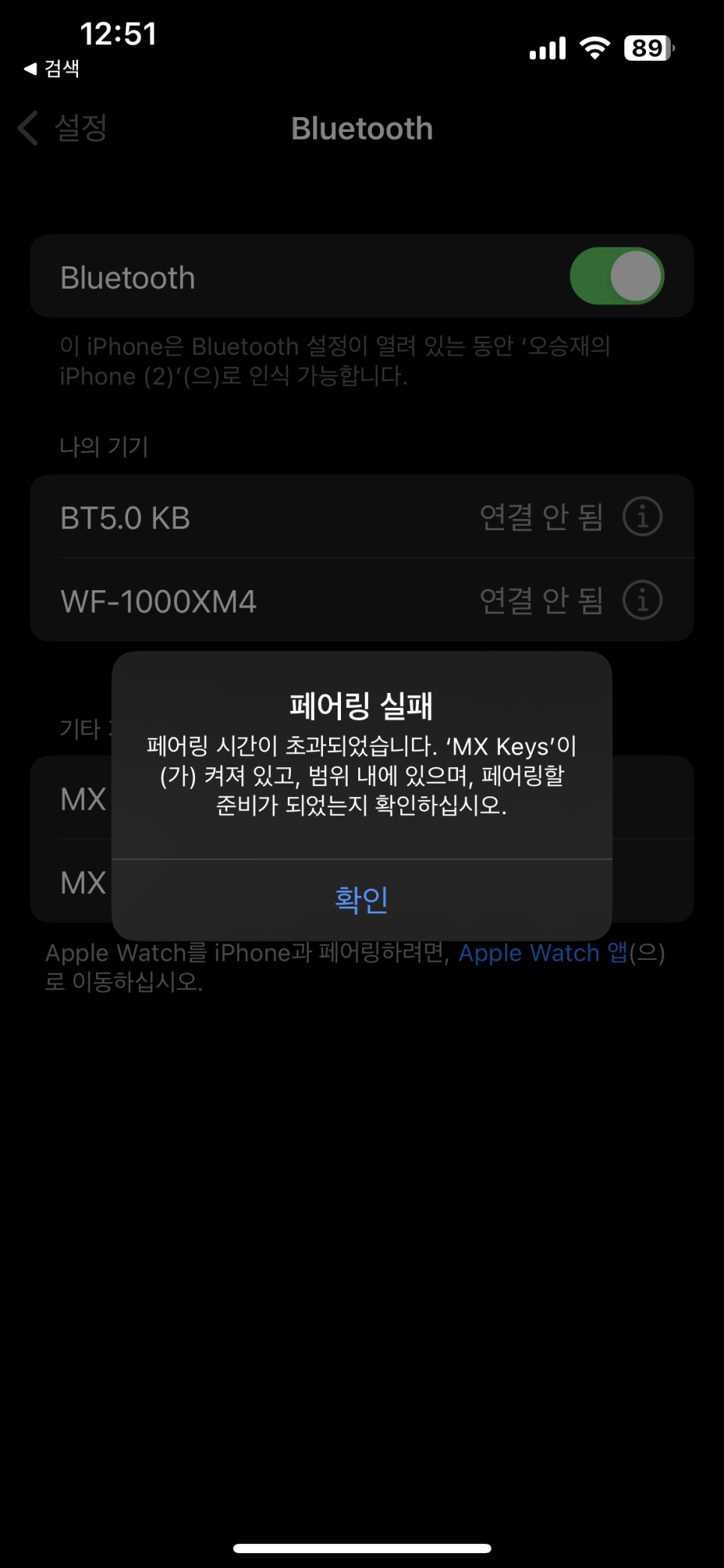This screenshot has height=1568, width=724.
Task: Open the Apple Watch 앱 link
Action: click(543, 952)
